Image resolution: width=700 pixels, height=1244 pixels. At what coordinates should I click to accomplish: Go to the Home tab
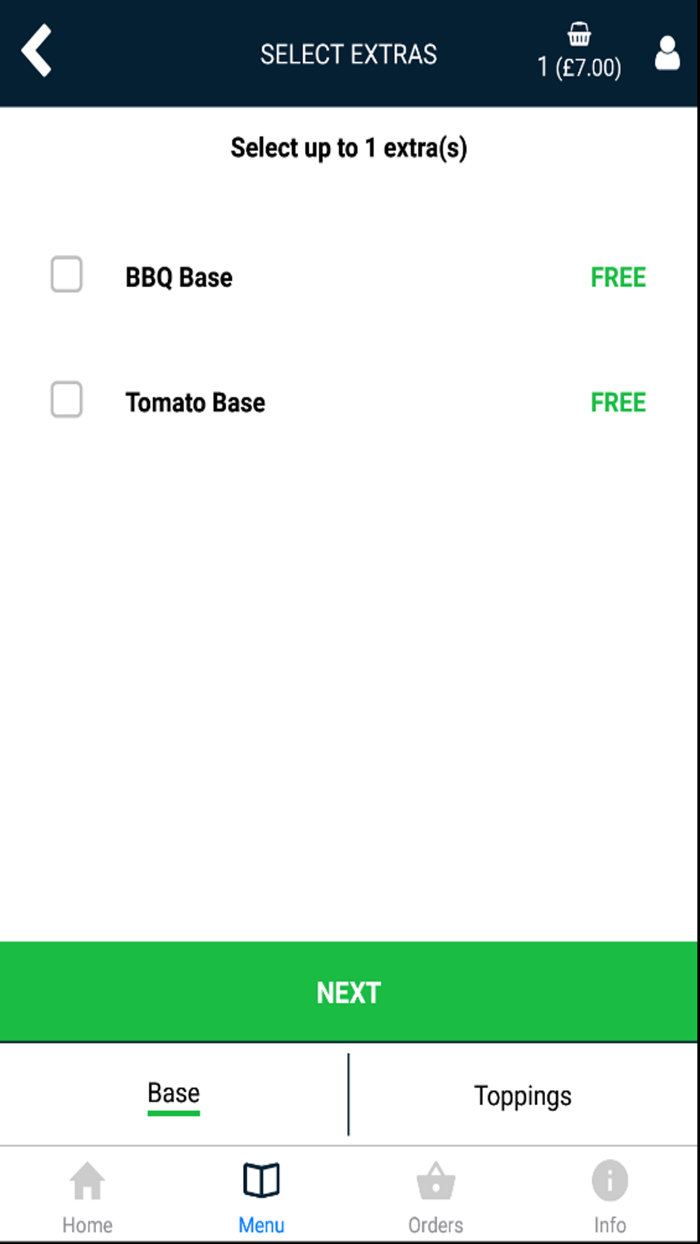coord(87,1197)
